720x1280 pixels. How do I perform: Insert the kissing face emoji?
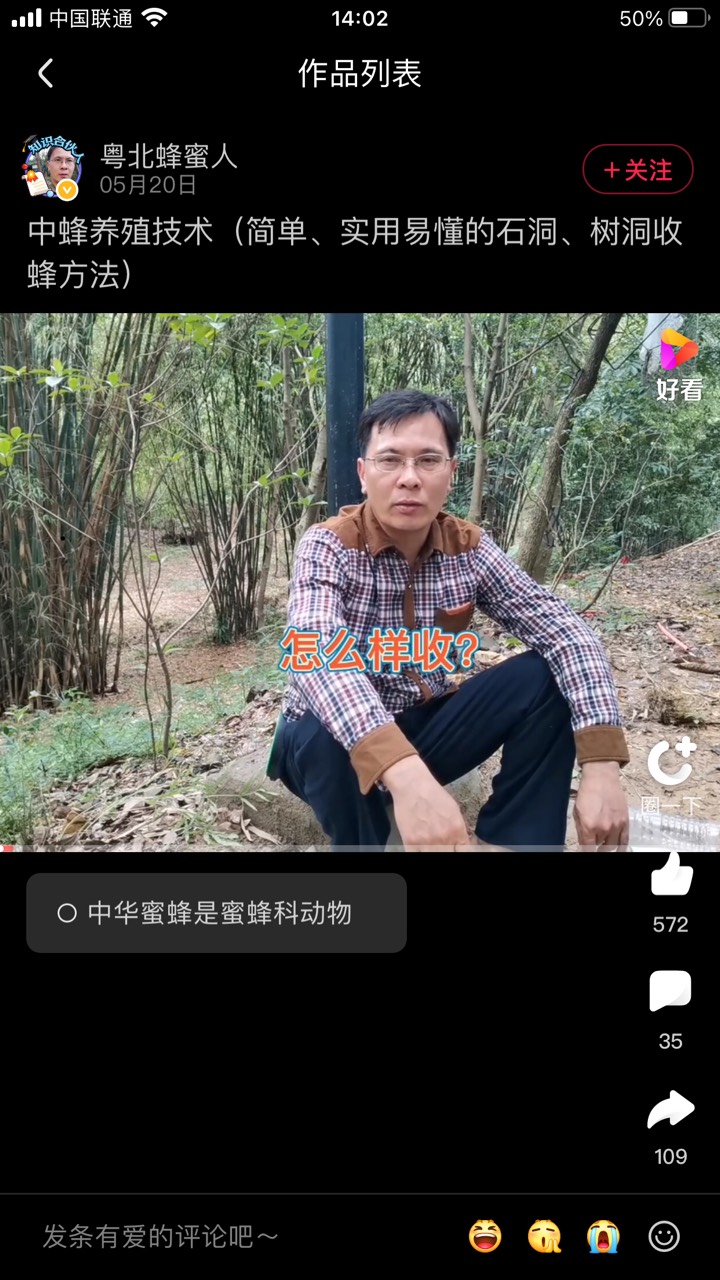point(544,1237)
